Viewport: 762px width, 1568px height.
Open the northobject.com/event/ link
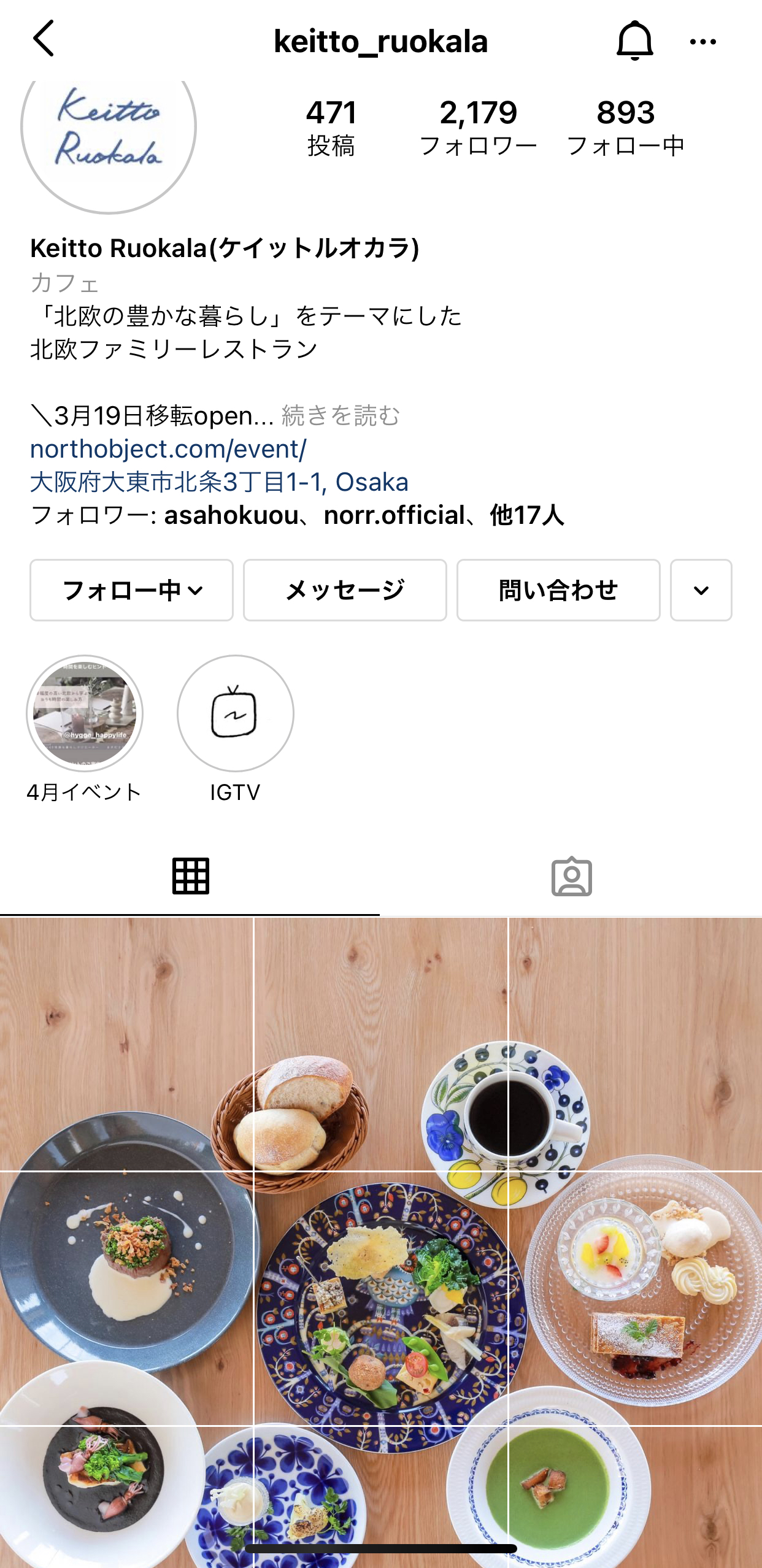pyautogui.click(x=168, y=449)
